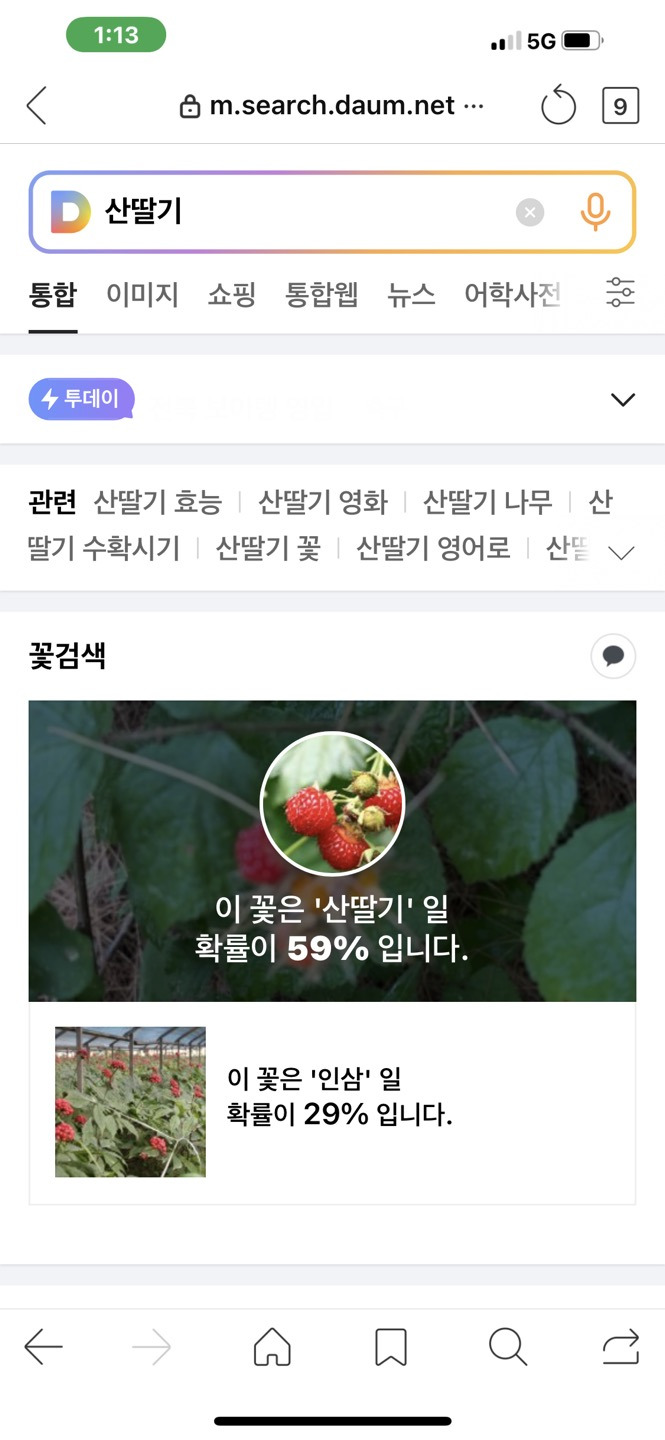This screenshot has width=665, height=1440.
Task: Expand the 투데이 section
Action: point(622,400)
